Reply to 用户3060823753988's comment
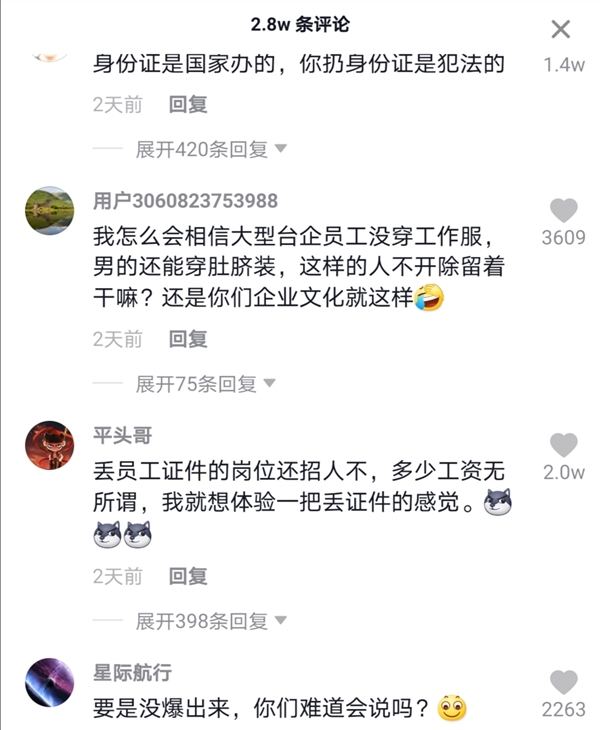600x730 pixels. pos(187,338)
